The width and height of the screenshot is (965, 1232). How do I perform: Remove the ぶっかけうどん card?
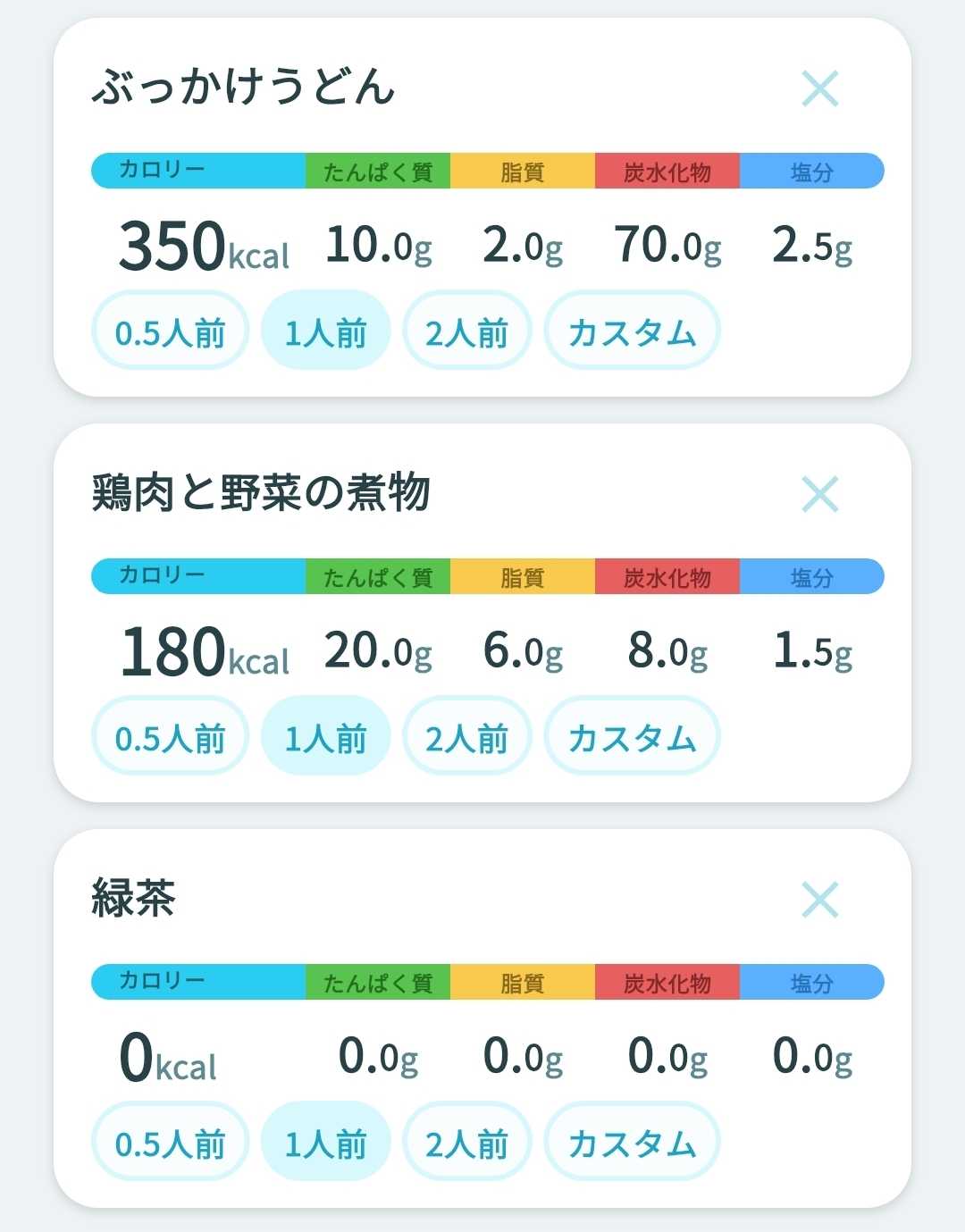coord(819,88)
